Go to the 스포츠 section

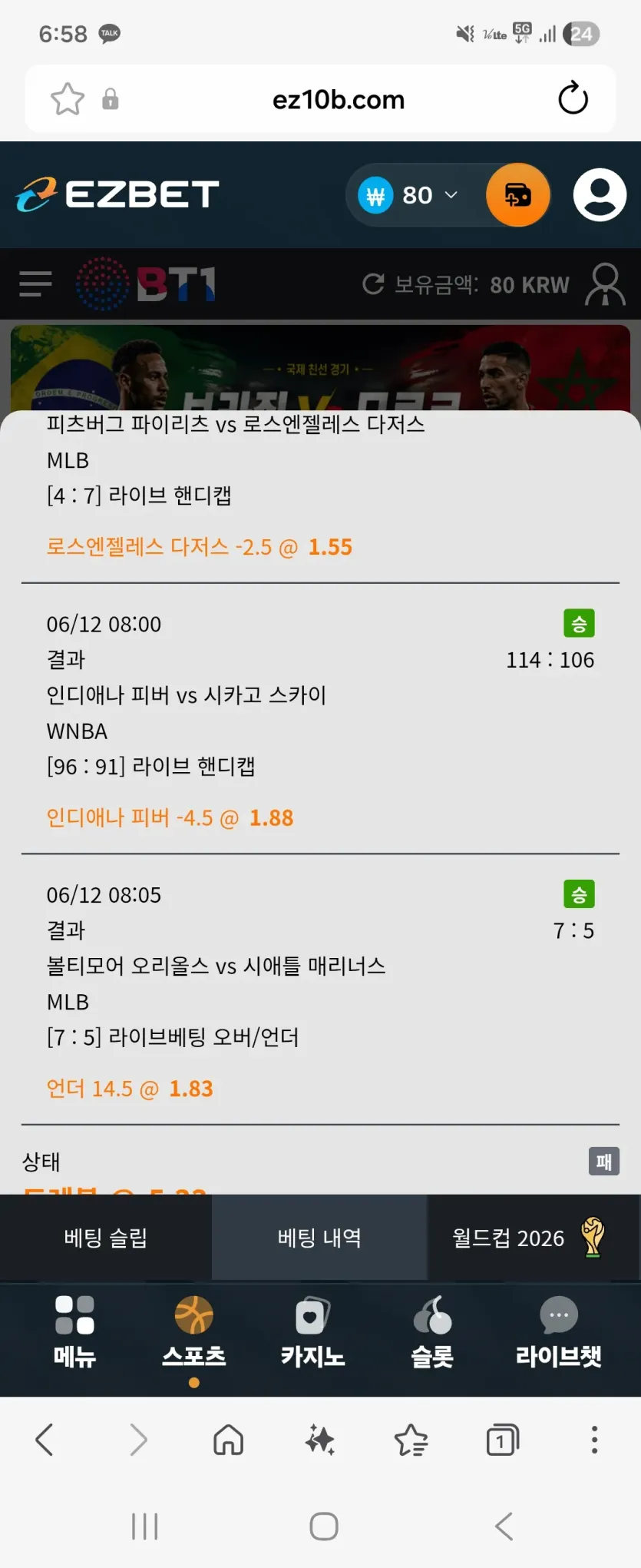click(x=194, y=1333)
